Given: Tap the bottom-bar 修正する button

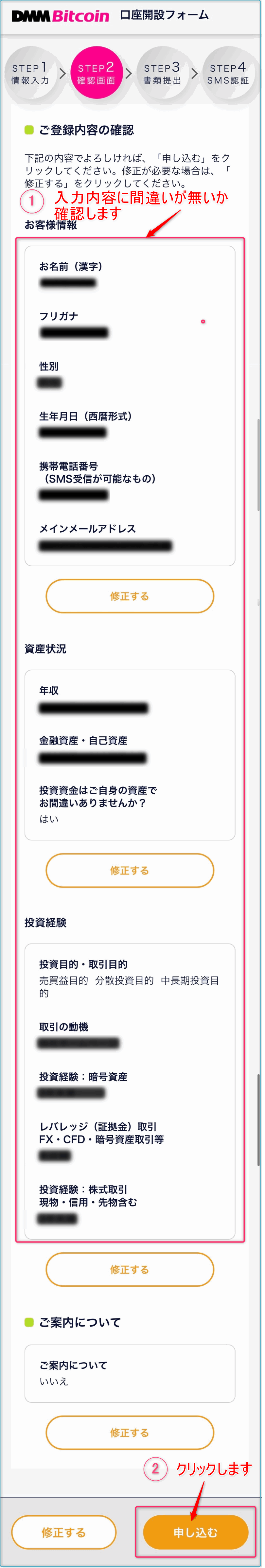Looking at the screenshot, I should [x=64, y=1531].
